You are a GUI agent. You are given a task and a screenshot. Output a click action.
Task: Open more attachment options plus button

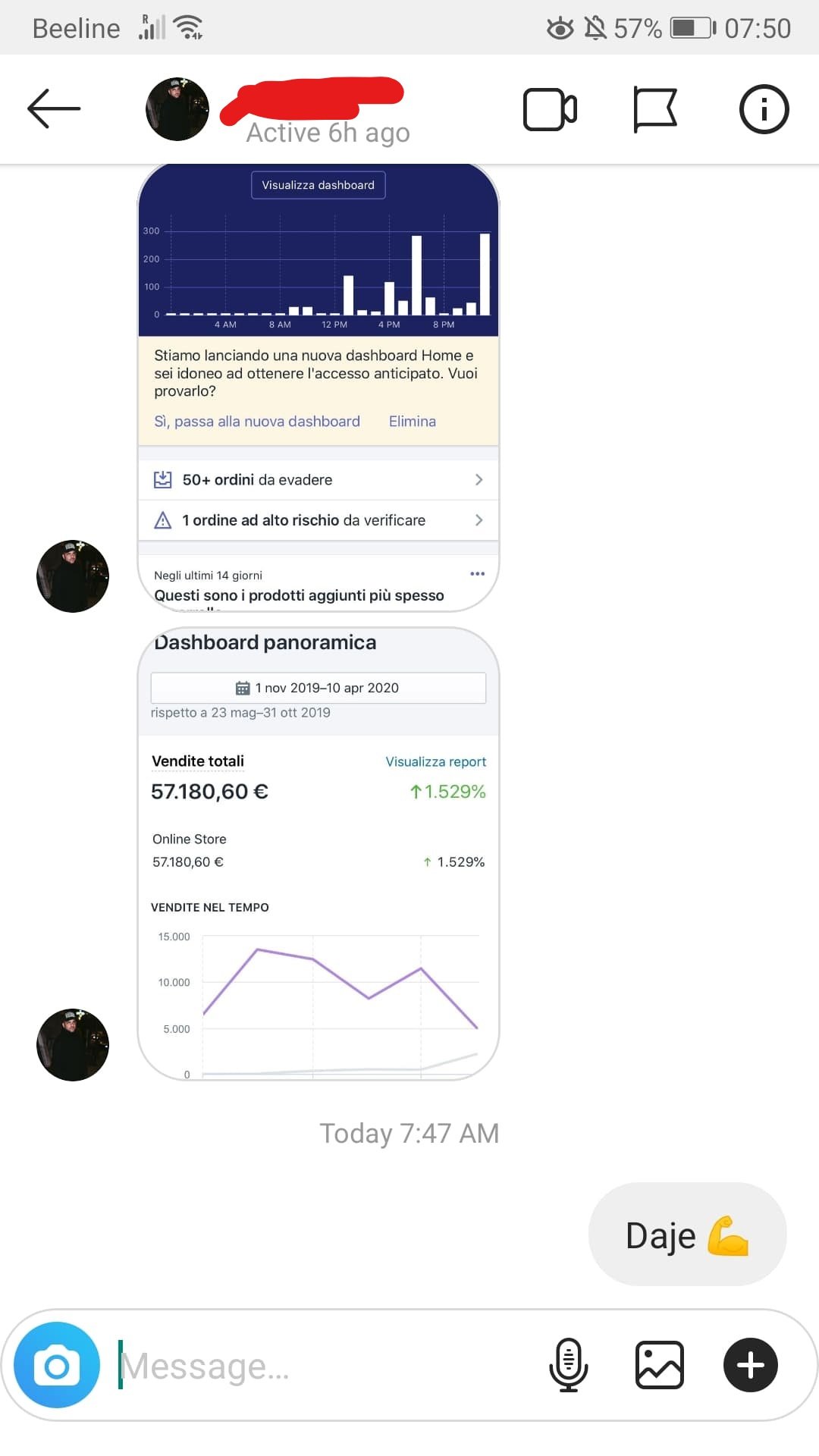(x=750, y=1365)
